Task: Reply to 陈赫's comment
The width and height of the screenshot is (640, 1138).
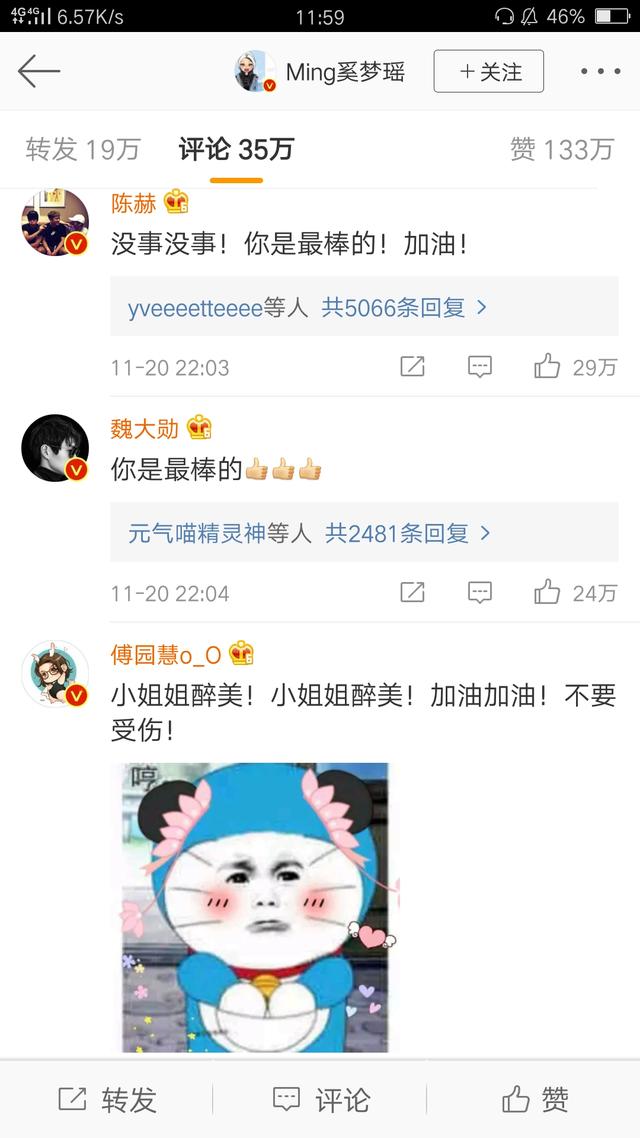Action: [480, 367]
